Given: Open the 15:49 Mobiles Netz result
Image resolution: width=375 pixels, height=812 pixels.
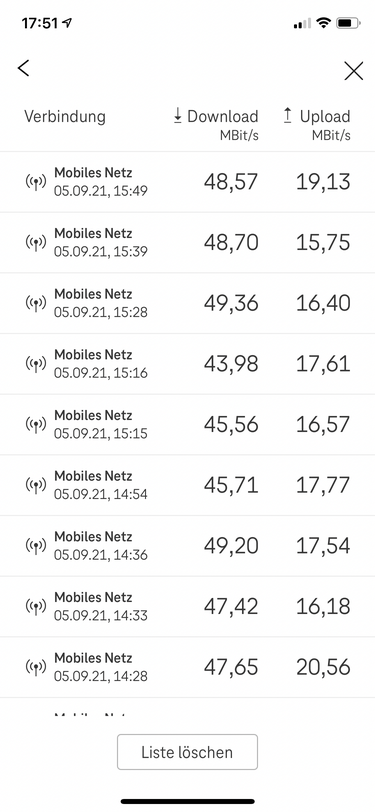Looking at the screenshot, I should click(188, 182).
